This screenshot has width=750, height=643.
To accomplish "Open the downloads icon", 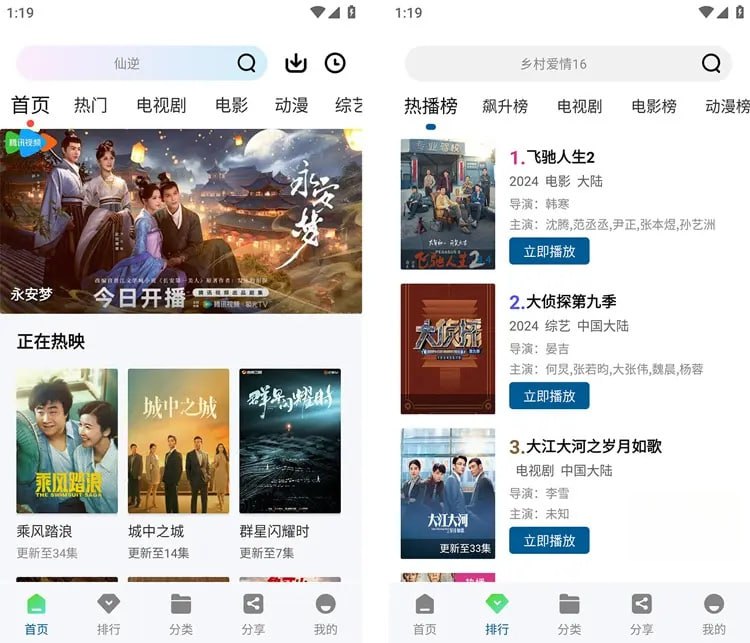I will pyautogui.click(x=295, y=63).
